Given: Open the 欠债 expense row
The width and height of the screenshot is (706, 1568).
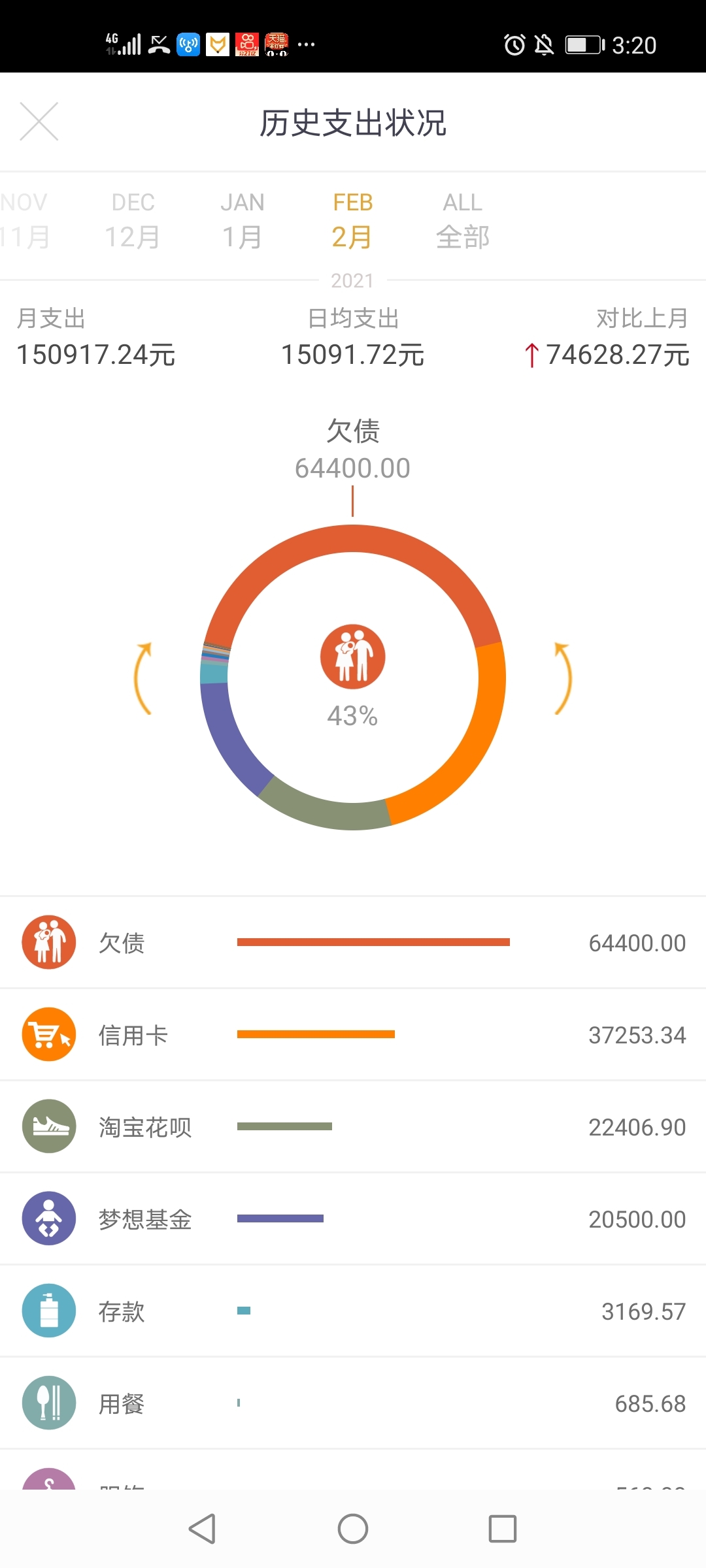Looking at the screenshot, I should click(x=353, y=942).
